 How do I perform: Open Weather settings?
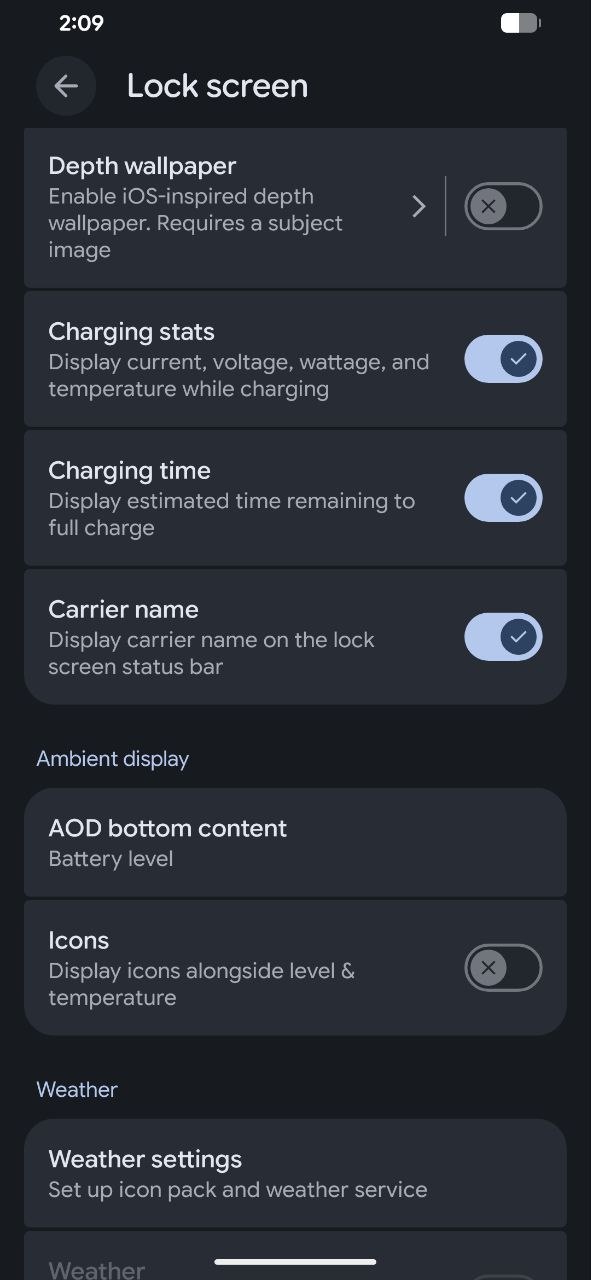pyautogui.click(x=295, y=1173)
